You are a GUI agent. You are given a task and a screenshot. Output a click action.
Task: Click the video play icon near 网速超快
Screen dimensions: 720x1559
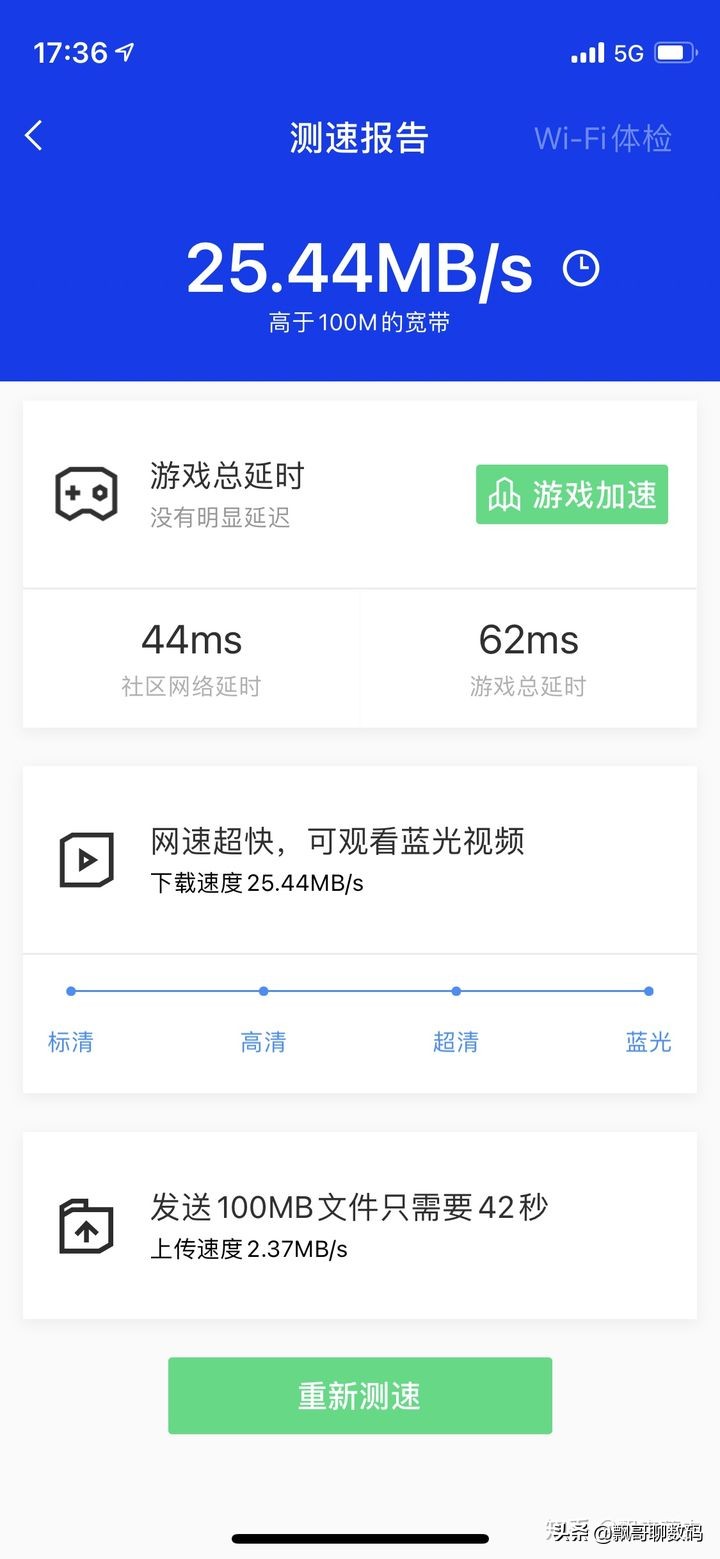tap(85, 859)
